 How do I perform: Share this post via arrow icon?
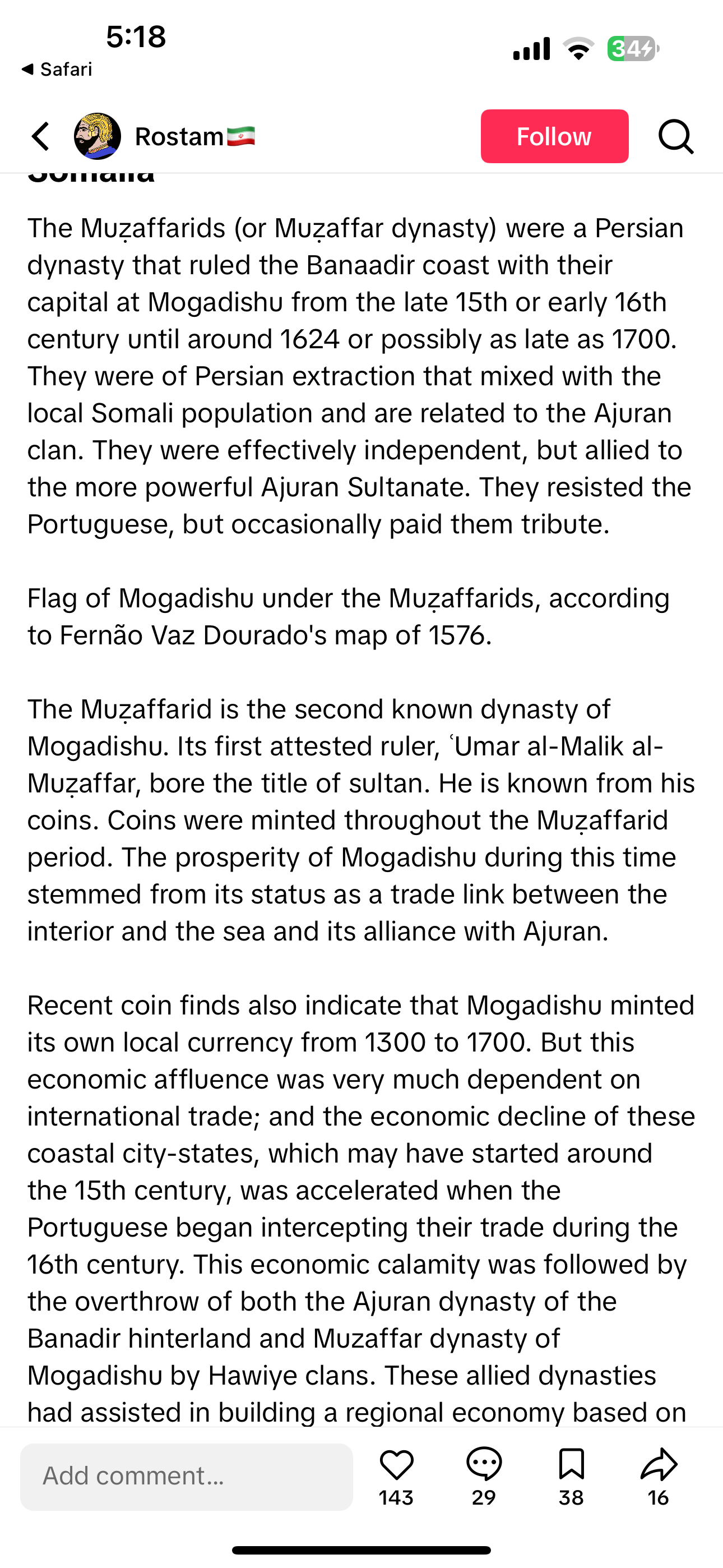(659, 1464)
